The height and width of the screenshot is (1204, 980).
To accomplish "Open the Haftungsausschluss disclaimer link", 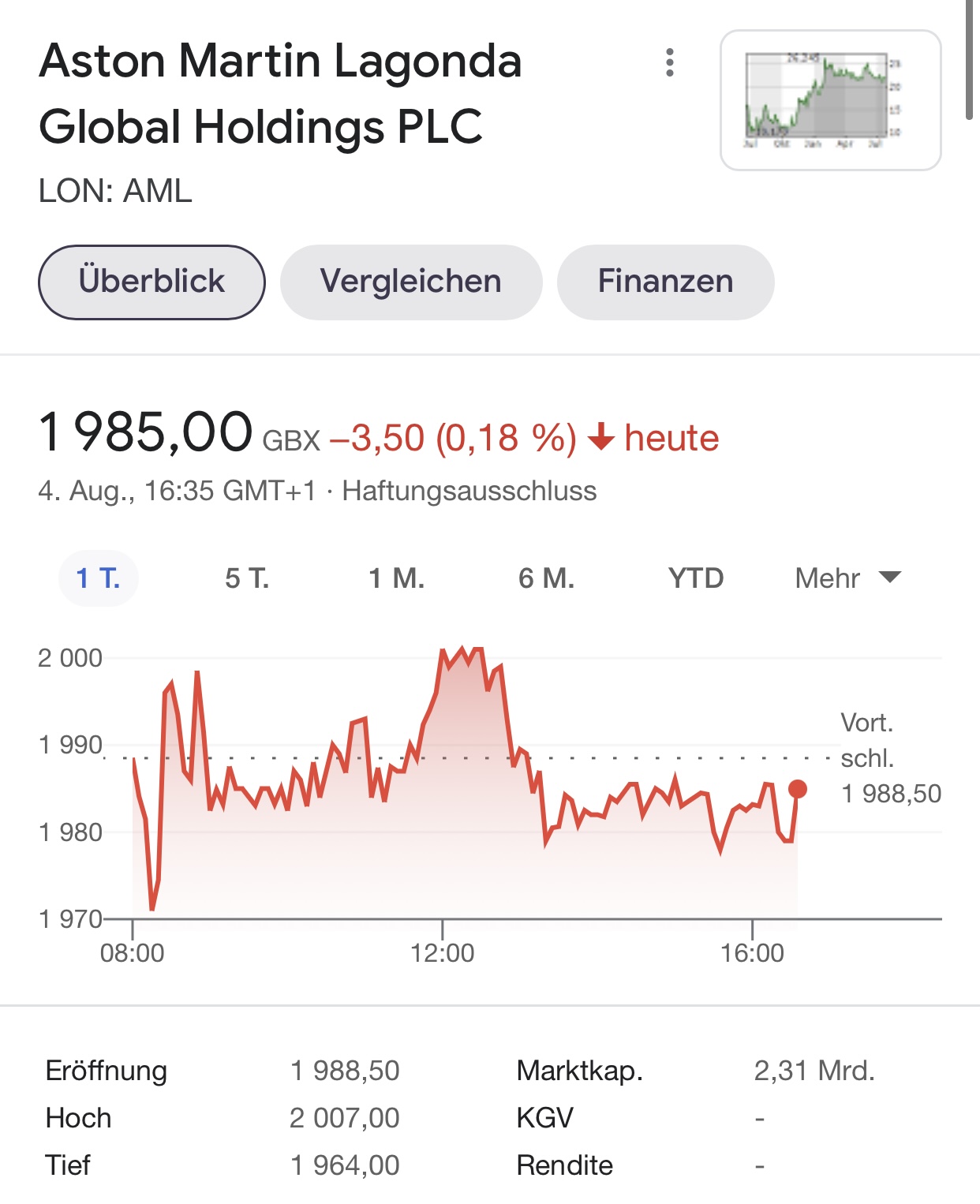I will point(469,491).
